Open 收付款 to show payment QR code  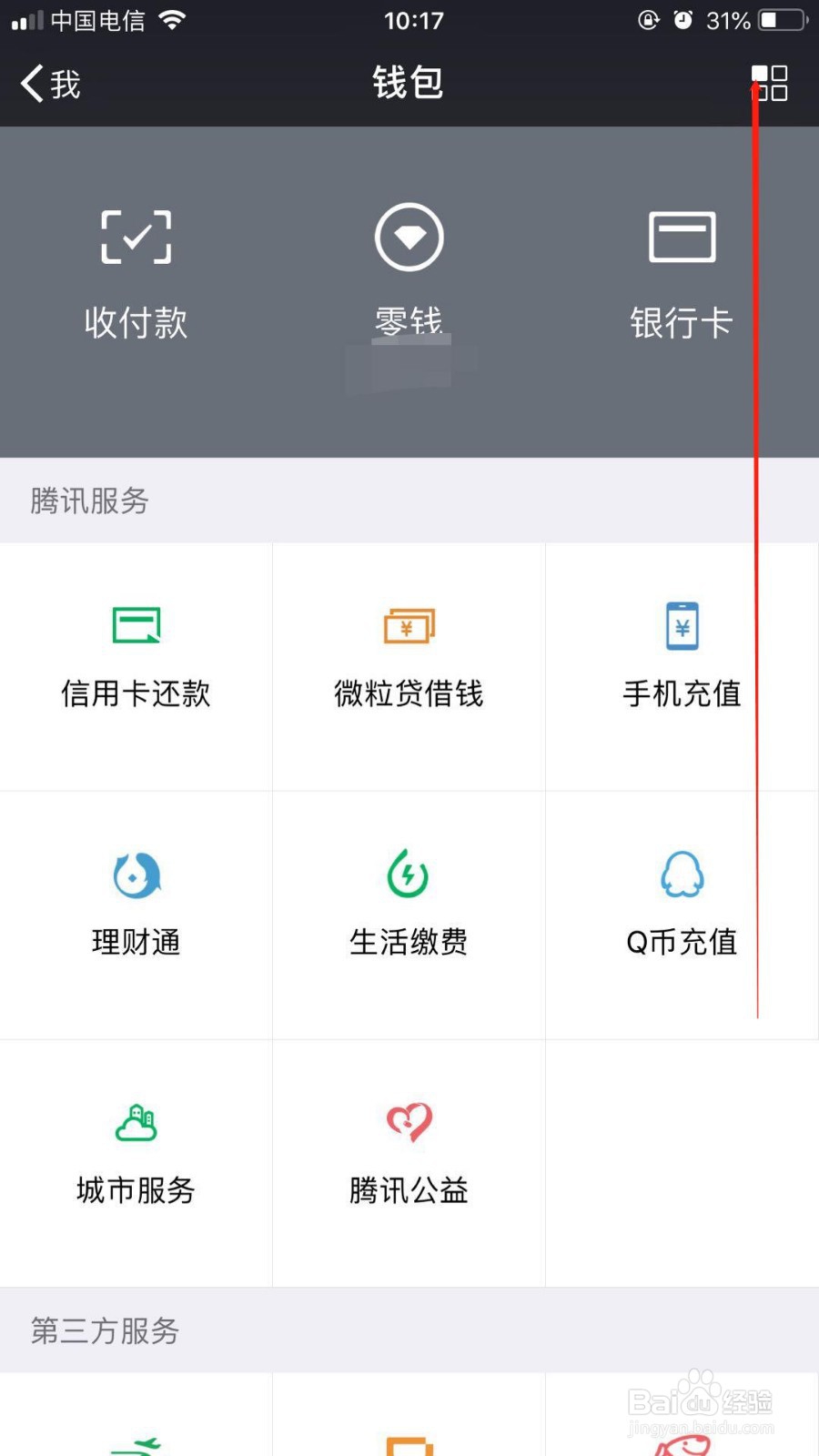pyautogui.click(x=136, y=273)
